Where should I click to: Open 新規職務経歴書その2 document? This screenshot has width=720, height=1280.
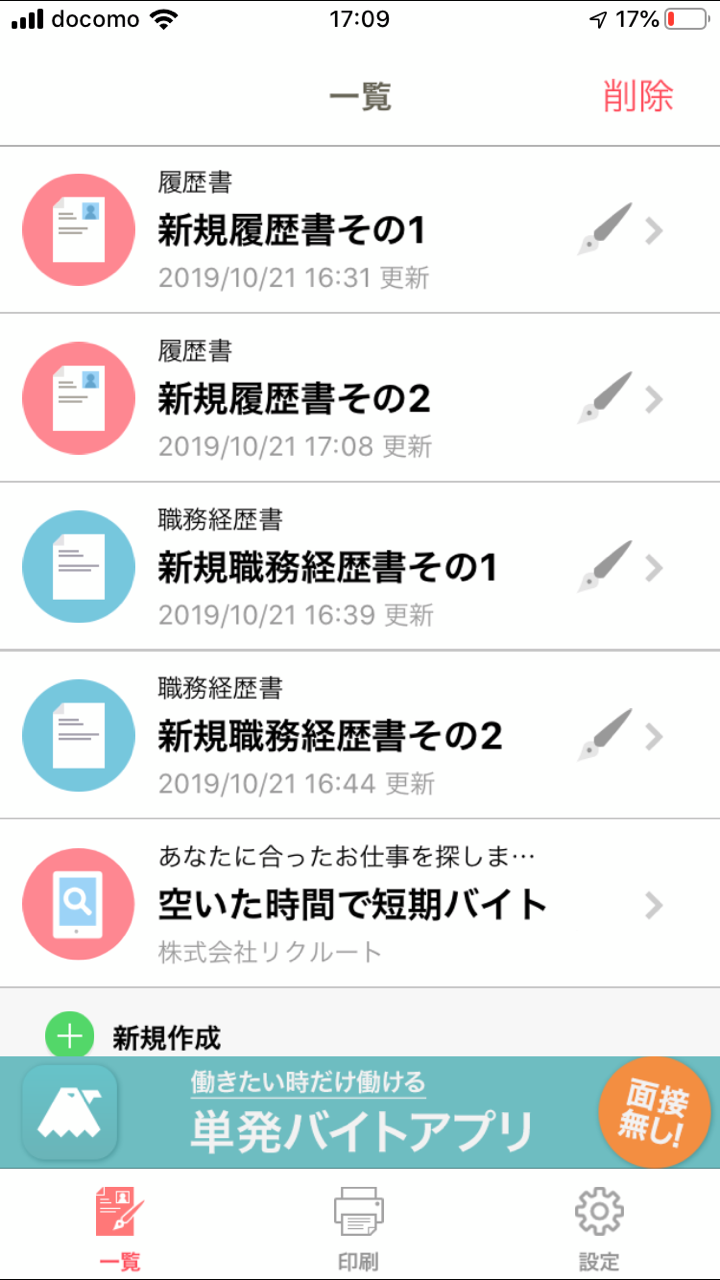pyautogui.click(x=329, y=735)
